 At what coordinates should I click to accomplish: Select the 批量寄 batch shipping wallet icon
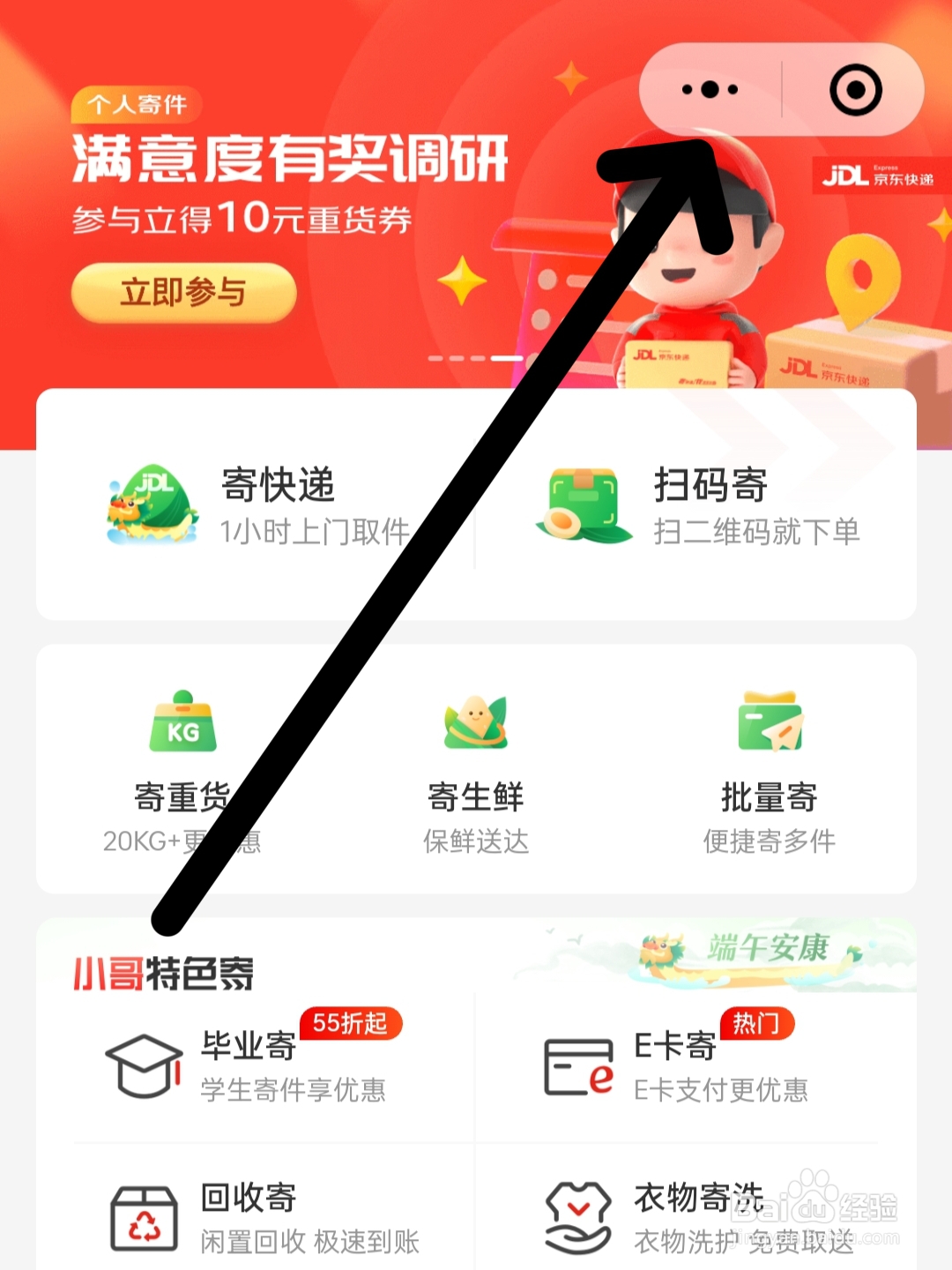click(x=770, y=723)
